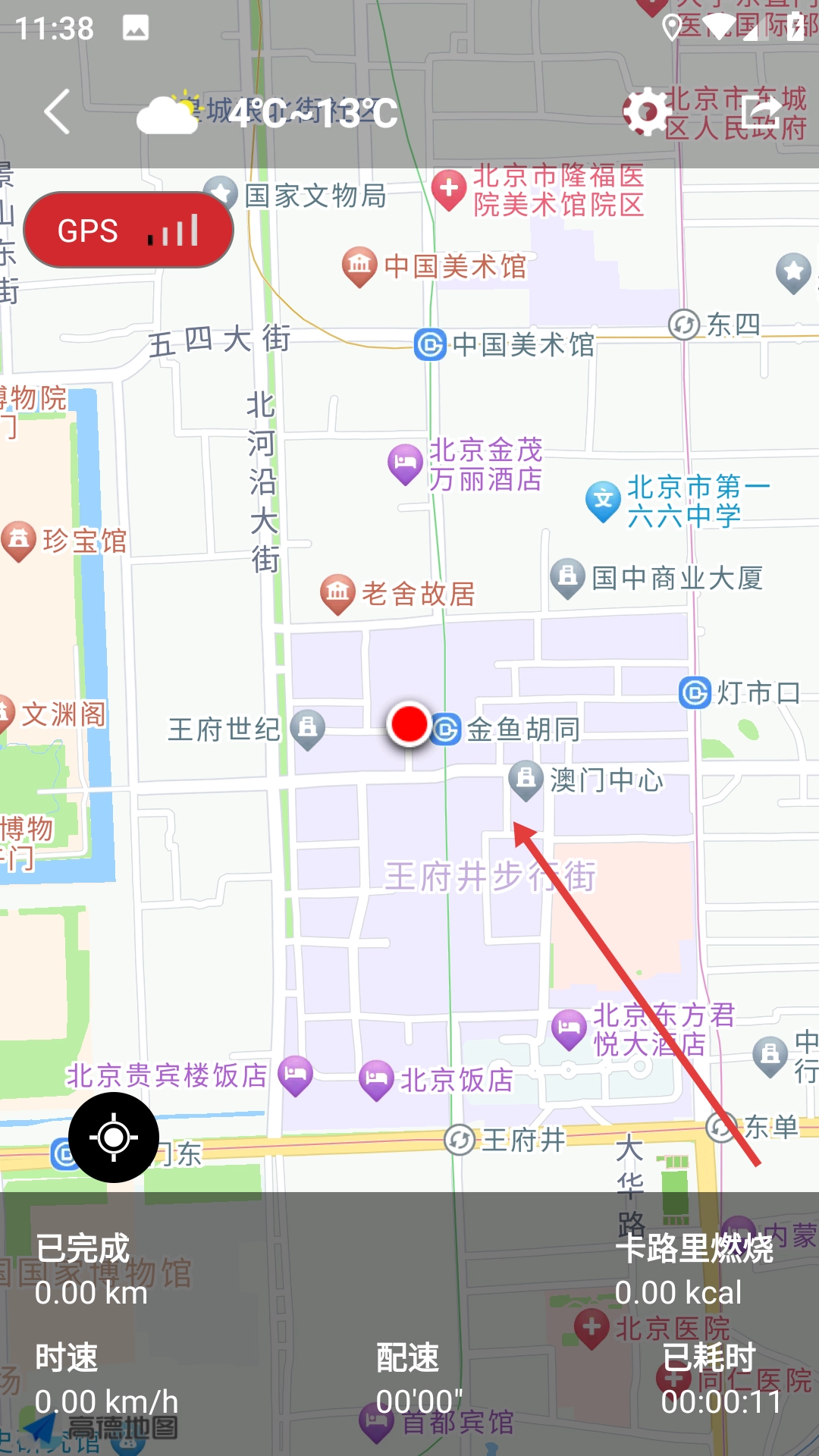Image resolution: width=819 pixels, height=1456 pixels.
Task: Tap the red GPS signal indicator
Action: [x=128, y=231]
